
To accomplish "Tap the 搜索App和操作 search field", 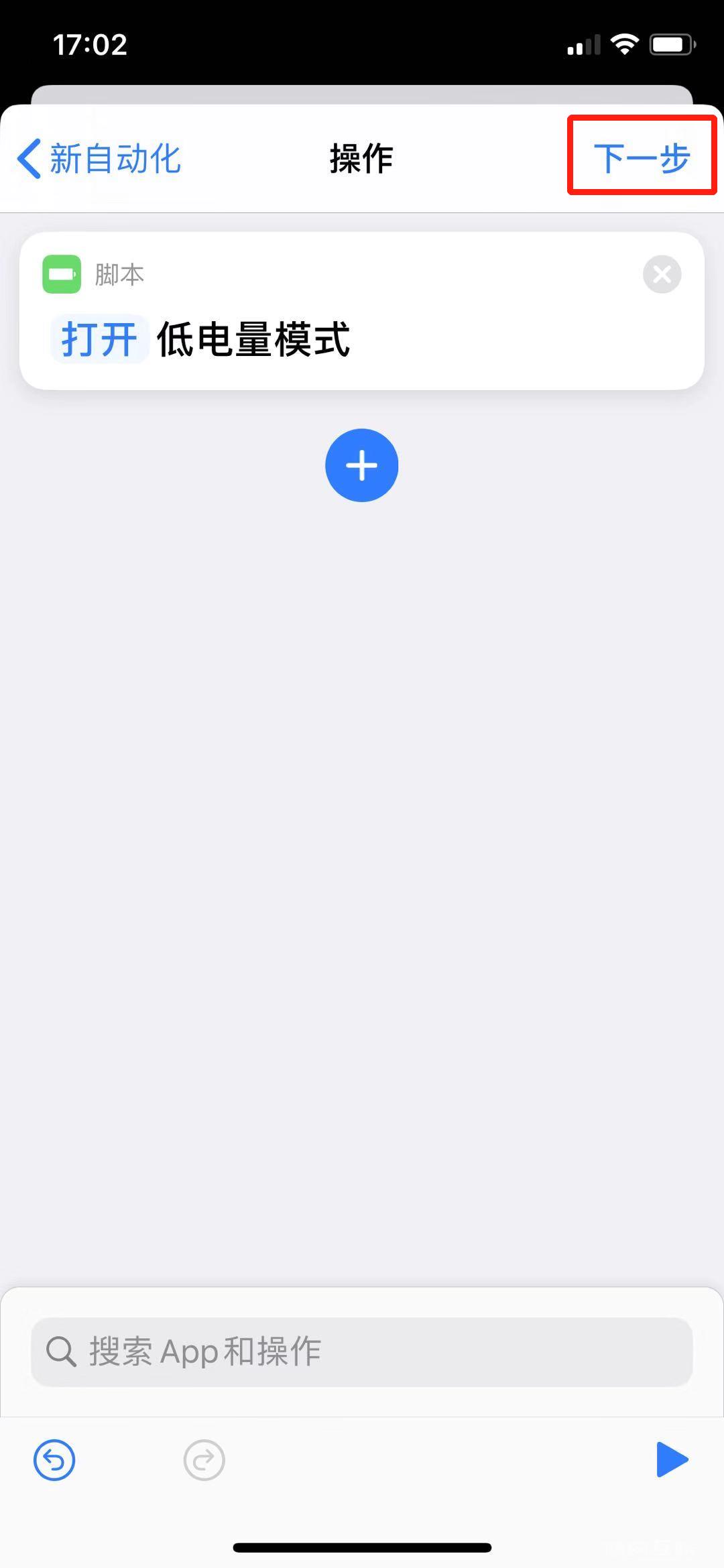I will 362,1351.
